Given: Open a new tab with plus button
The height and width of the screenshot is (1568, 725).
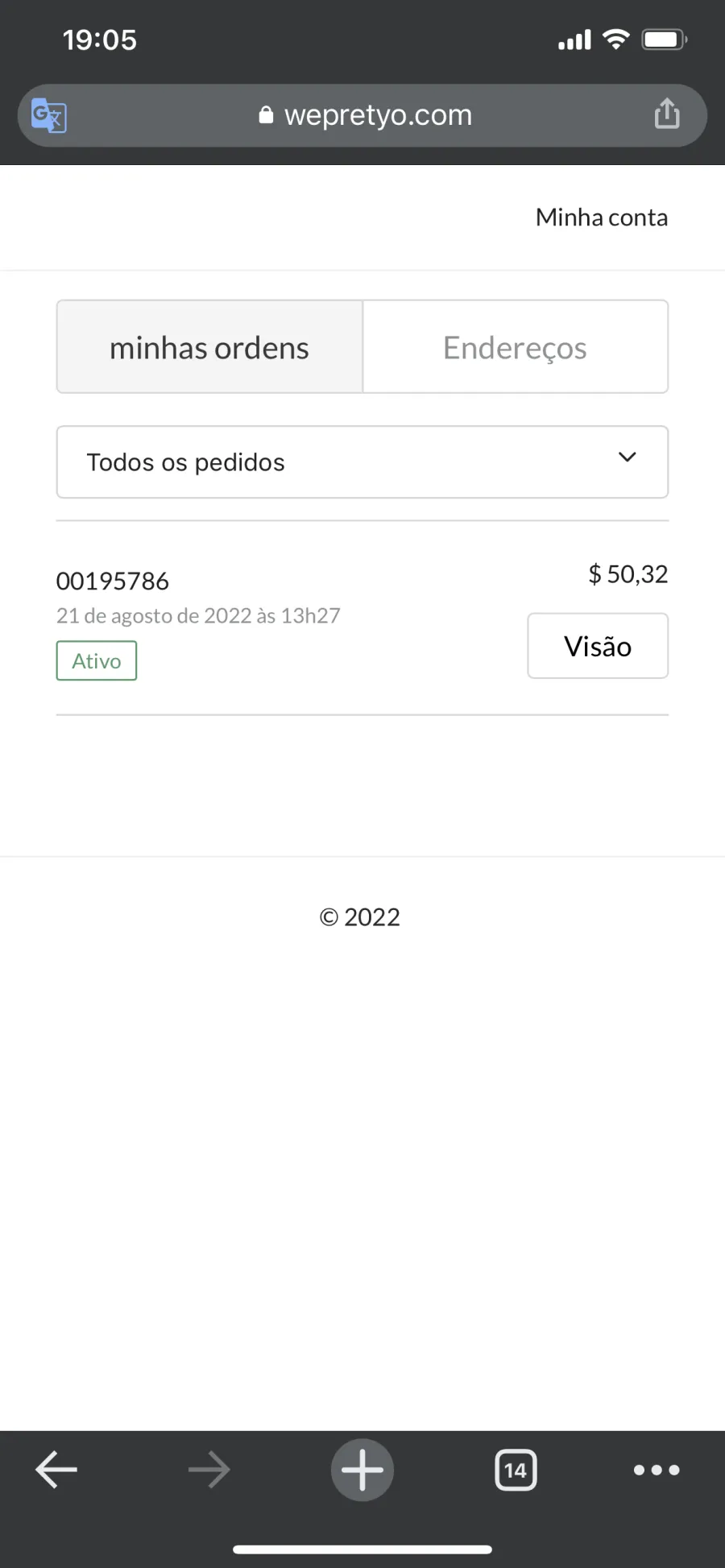Looking at the screenshot, I should 362,1470.
